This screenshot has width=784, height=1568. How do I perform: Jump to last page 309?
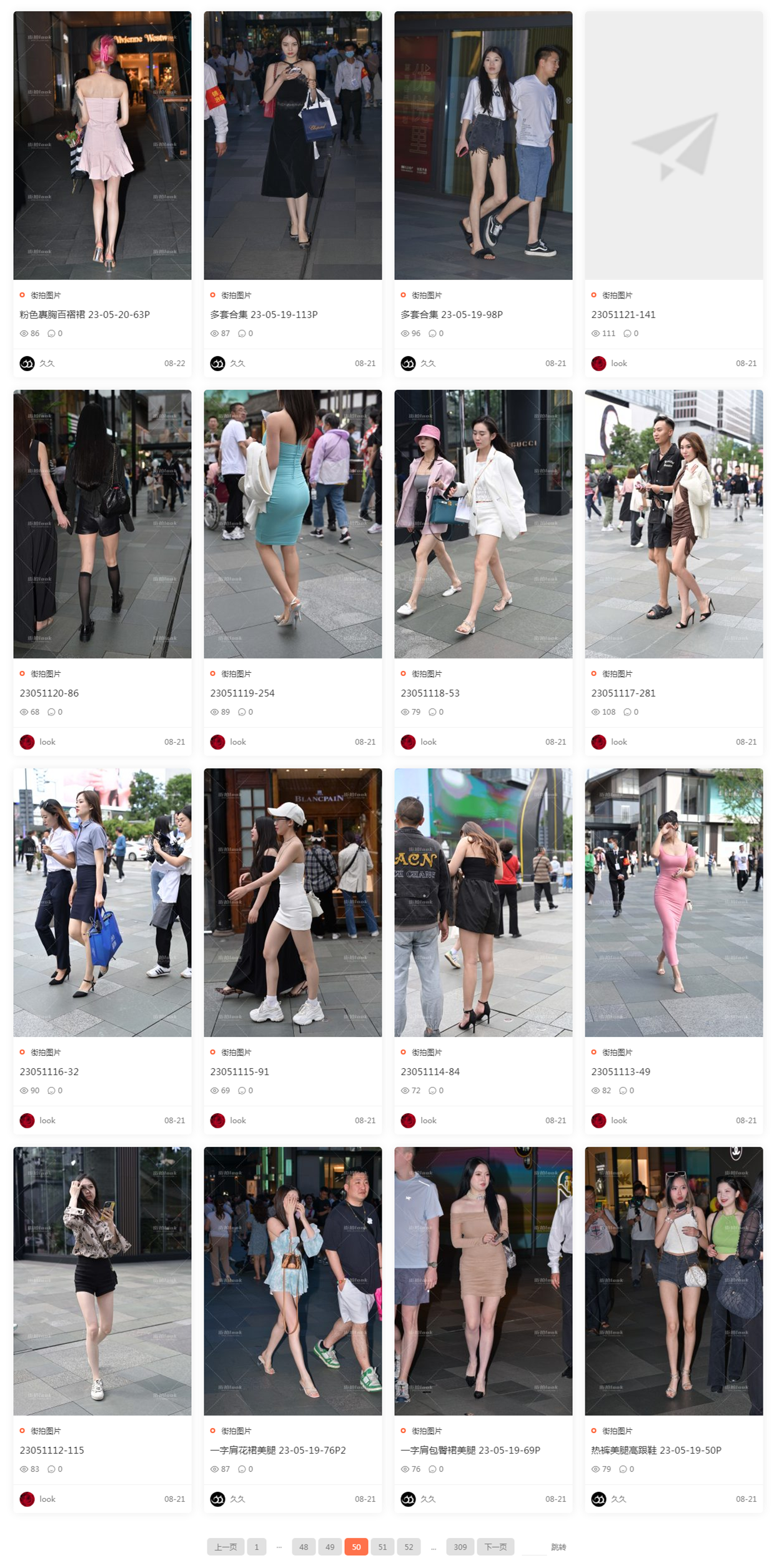(460, 1547)
